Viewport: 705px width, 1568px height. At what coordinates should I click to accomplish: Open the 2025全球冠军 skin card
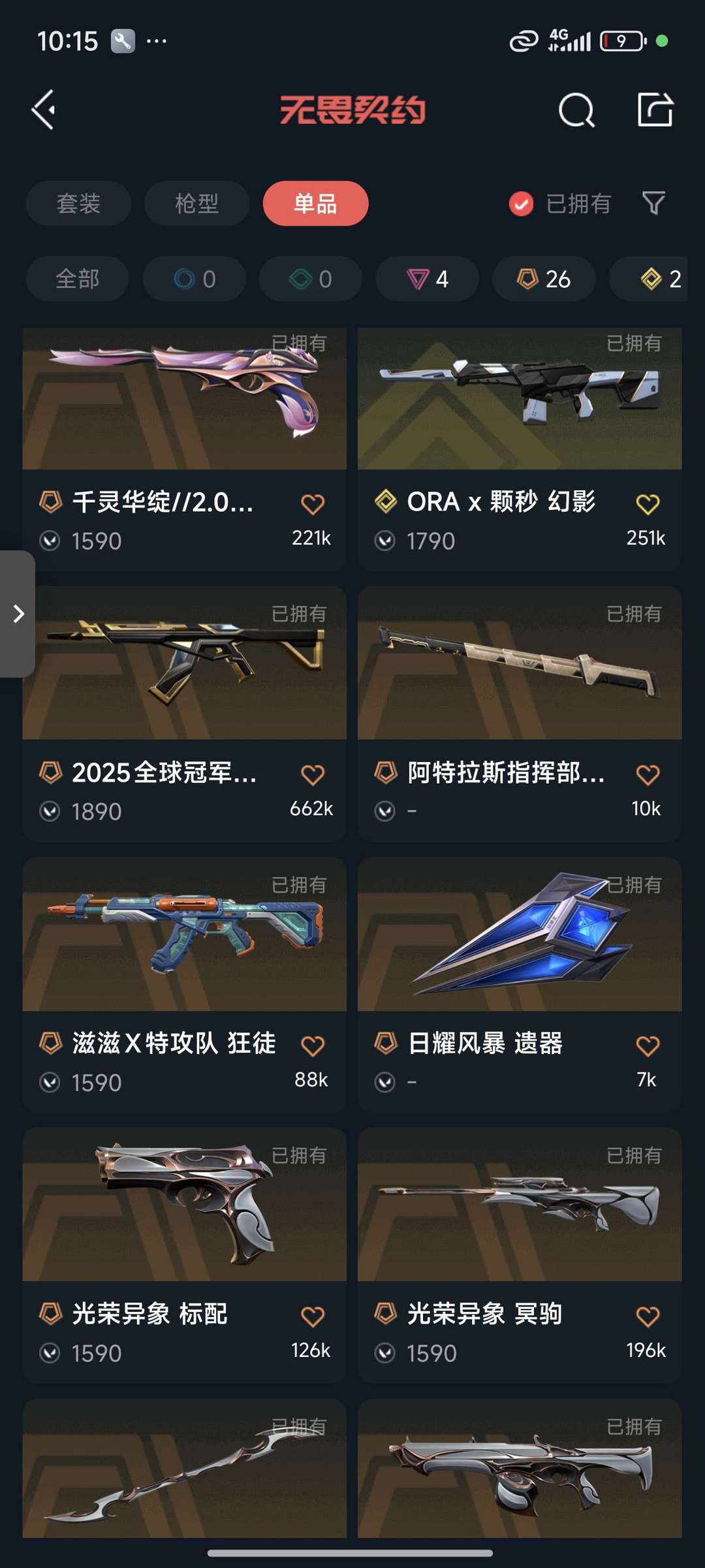184,664
